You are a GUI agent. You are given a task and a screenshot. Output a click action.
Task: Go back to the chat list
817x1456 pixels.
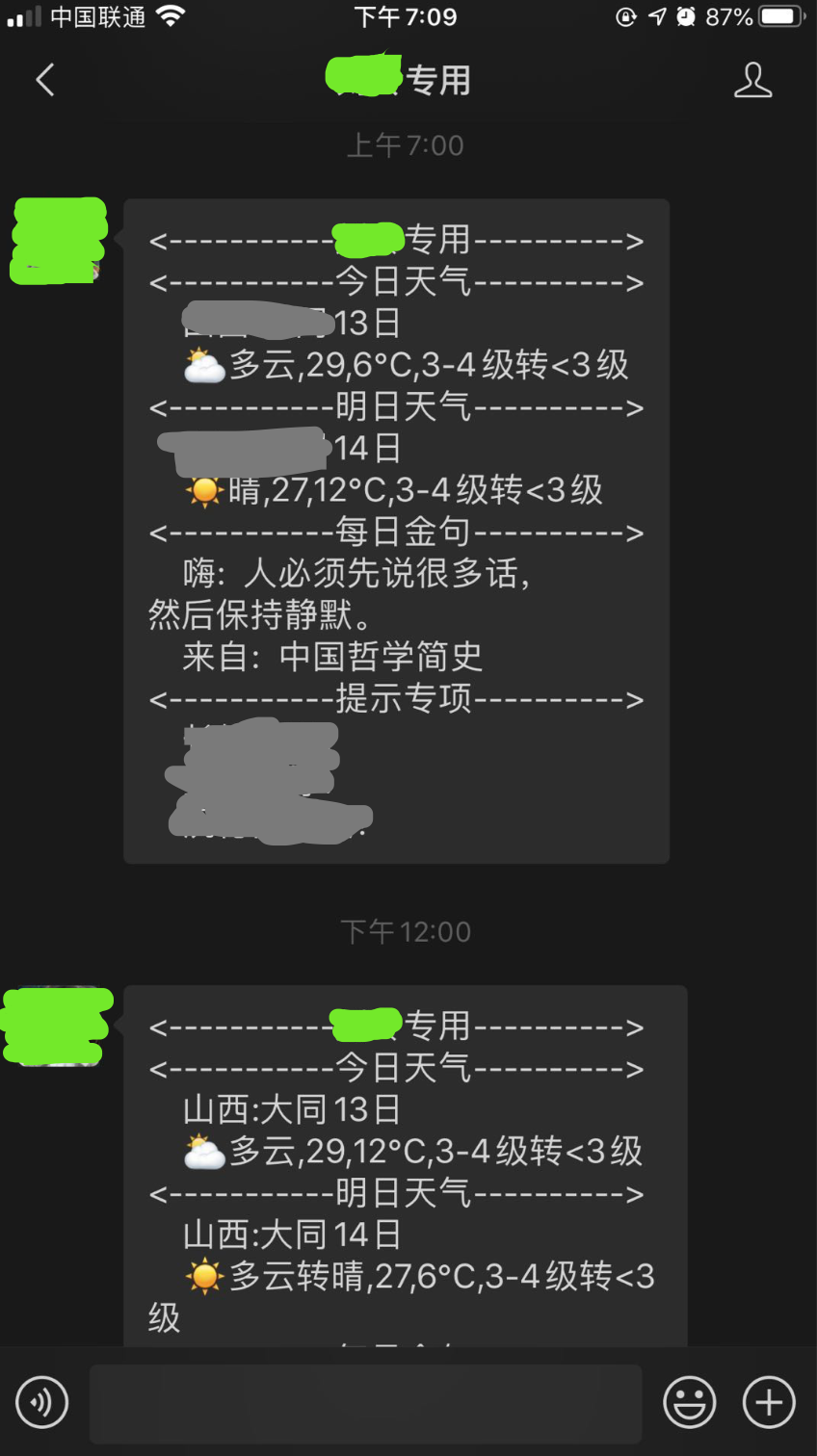pyautogui.click(x=45, y=80)
